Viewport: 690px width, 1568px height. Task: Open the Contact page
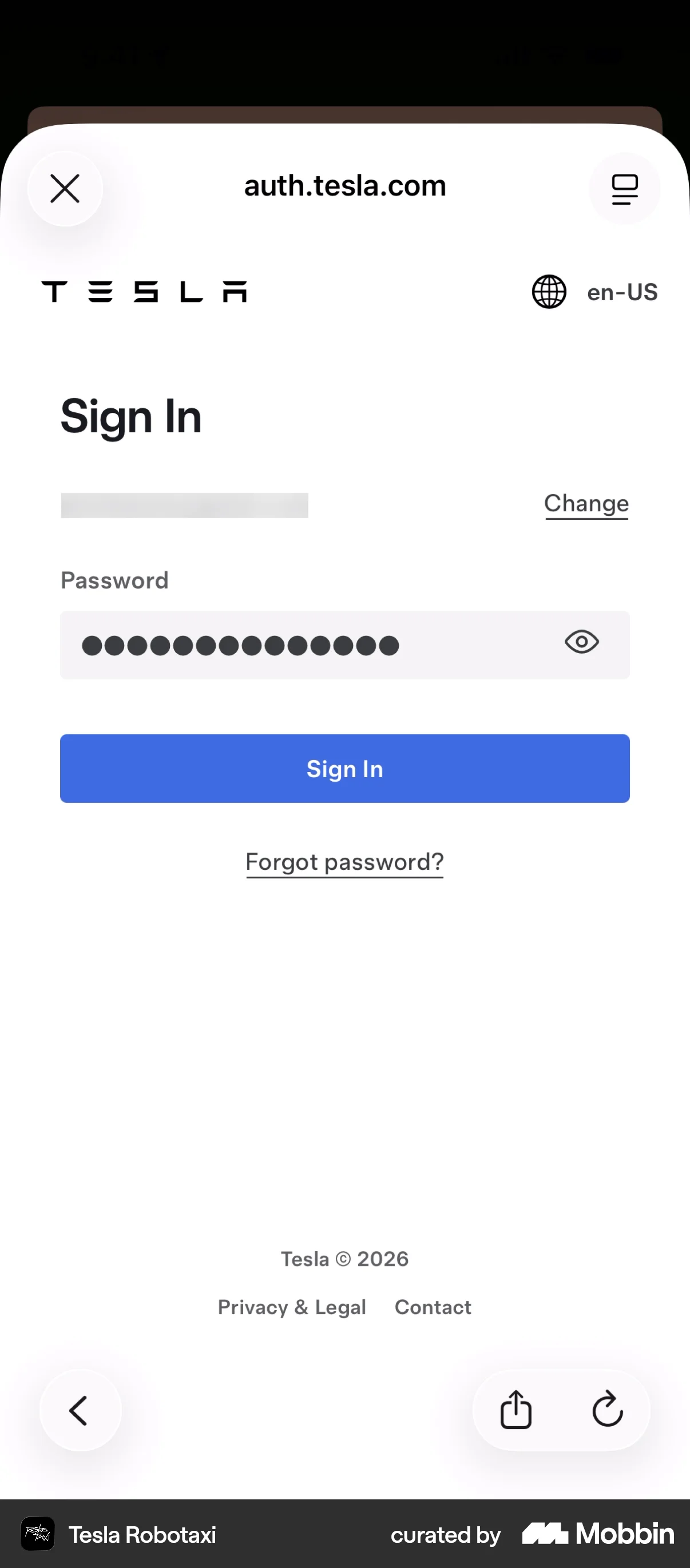tap(433, 1307)
